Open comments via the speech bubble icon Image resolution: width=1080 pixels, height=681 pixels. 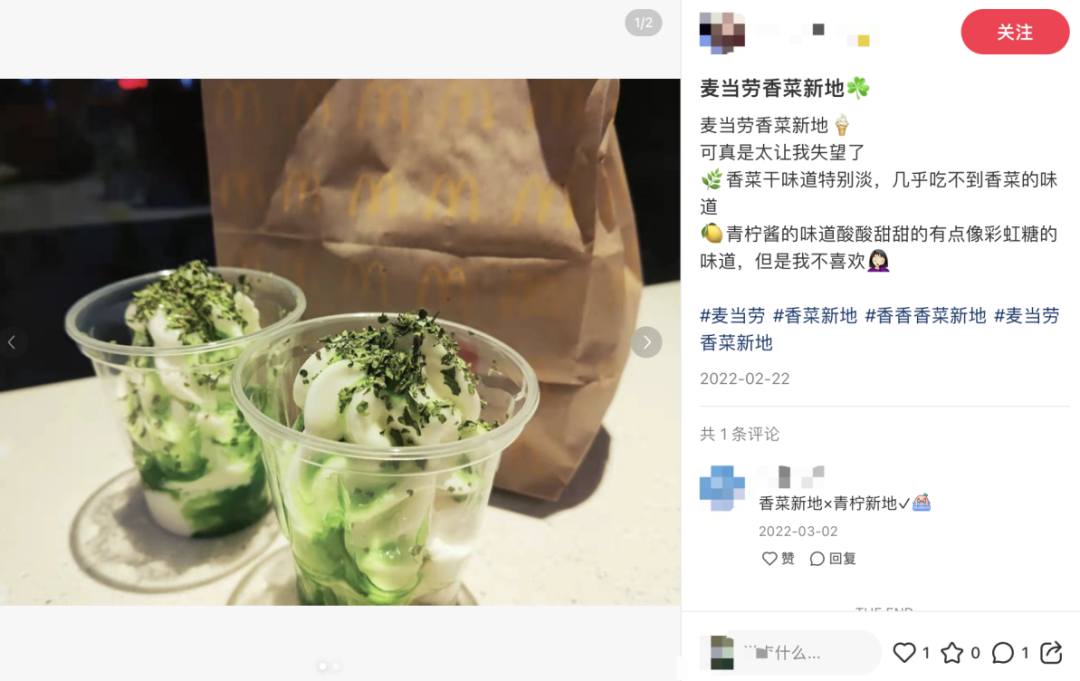point(1002,653)
